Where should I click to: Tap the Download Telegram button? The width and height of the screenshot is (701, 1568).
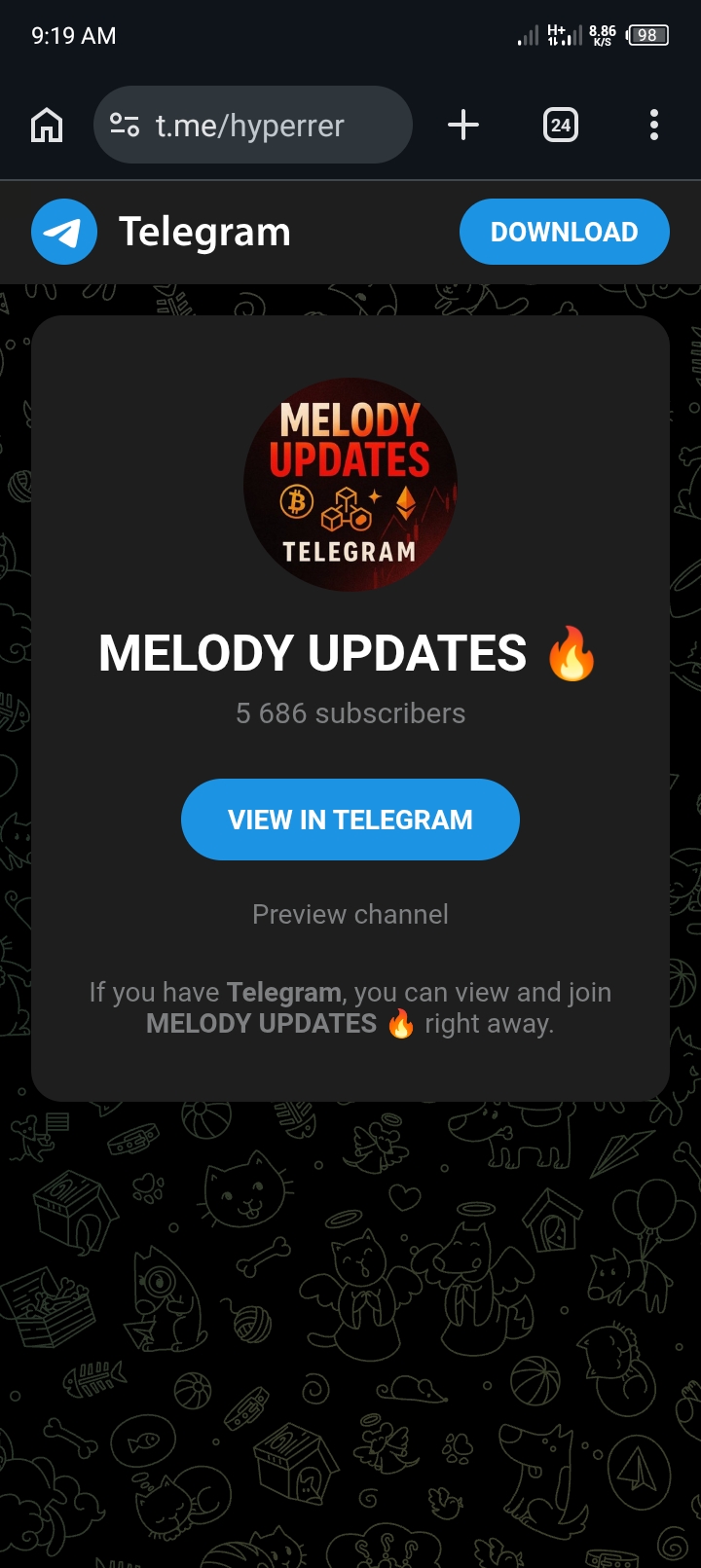click(x=564, y=232)
